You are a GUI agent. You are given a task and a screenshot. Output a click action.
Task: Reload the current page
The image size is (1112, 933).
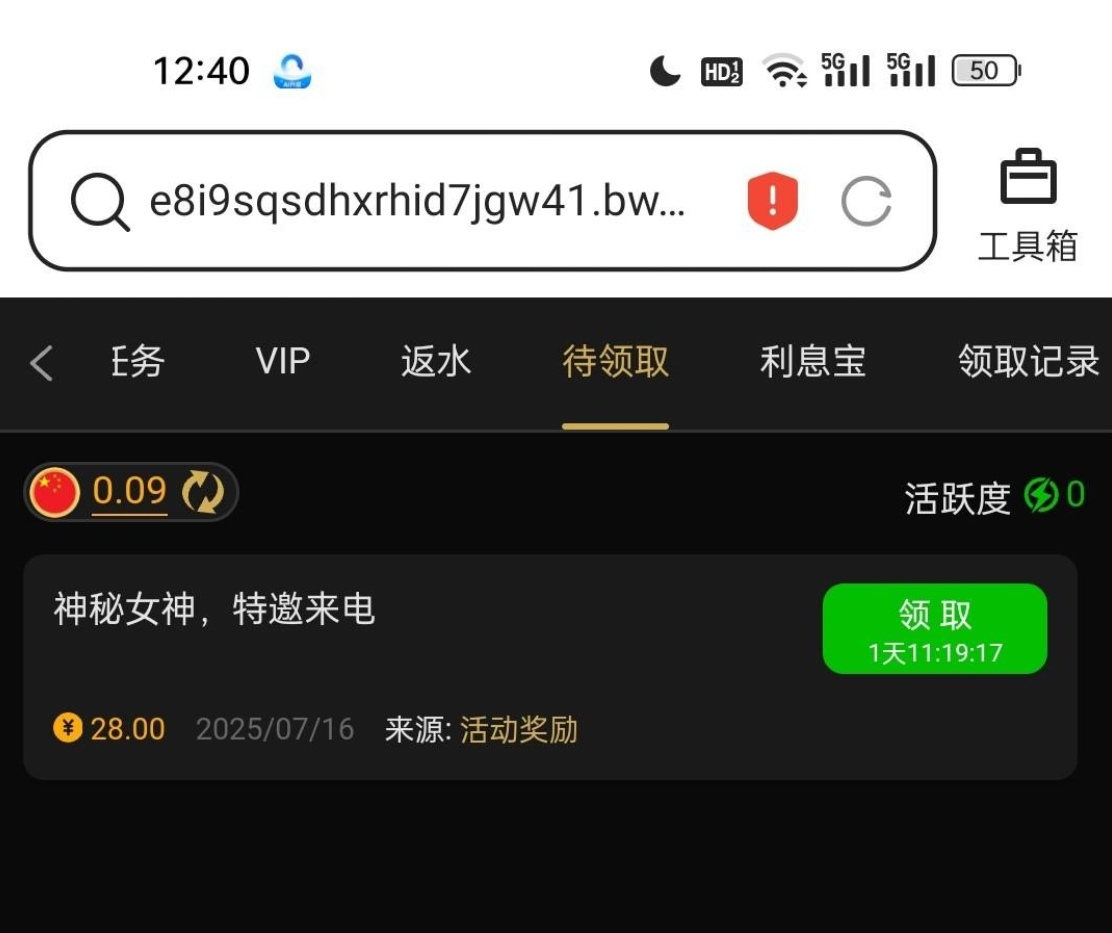coord(866,202)
